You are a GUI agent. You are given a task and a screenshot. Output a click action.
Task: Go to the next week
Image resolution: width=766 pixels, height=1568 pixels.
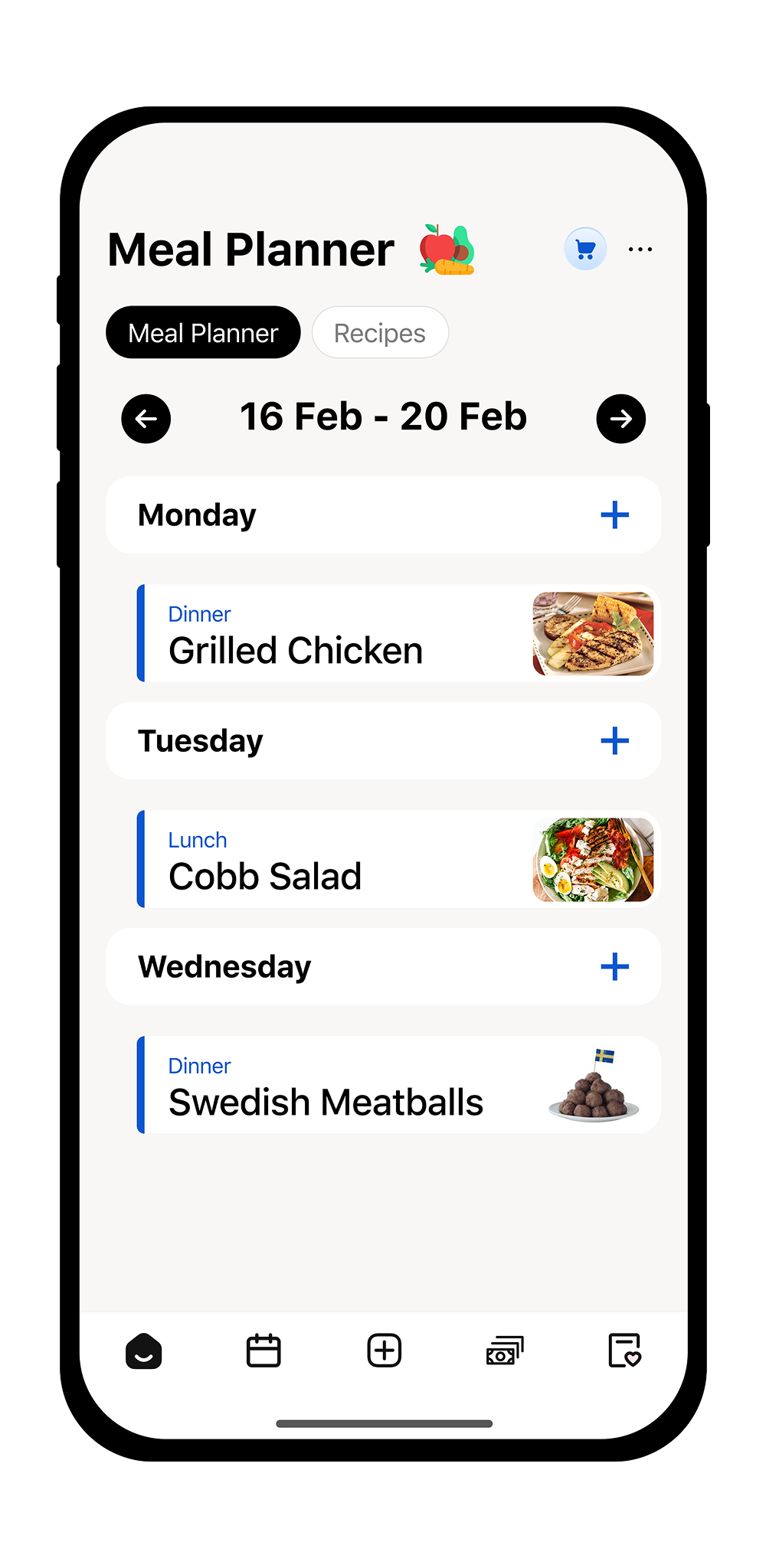click(620, 419)
